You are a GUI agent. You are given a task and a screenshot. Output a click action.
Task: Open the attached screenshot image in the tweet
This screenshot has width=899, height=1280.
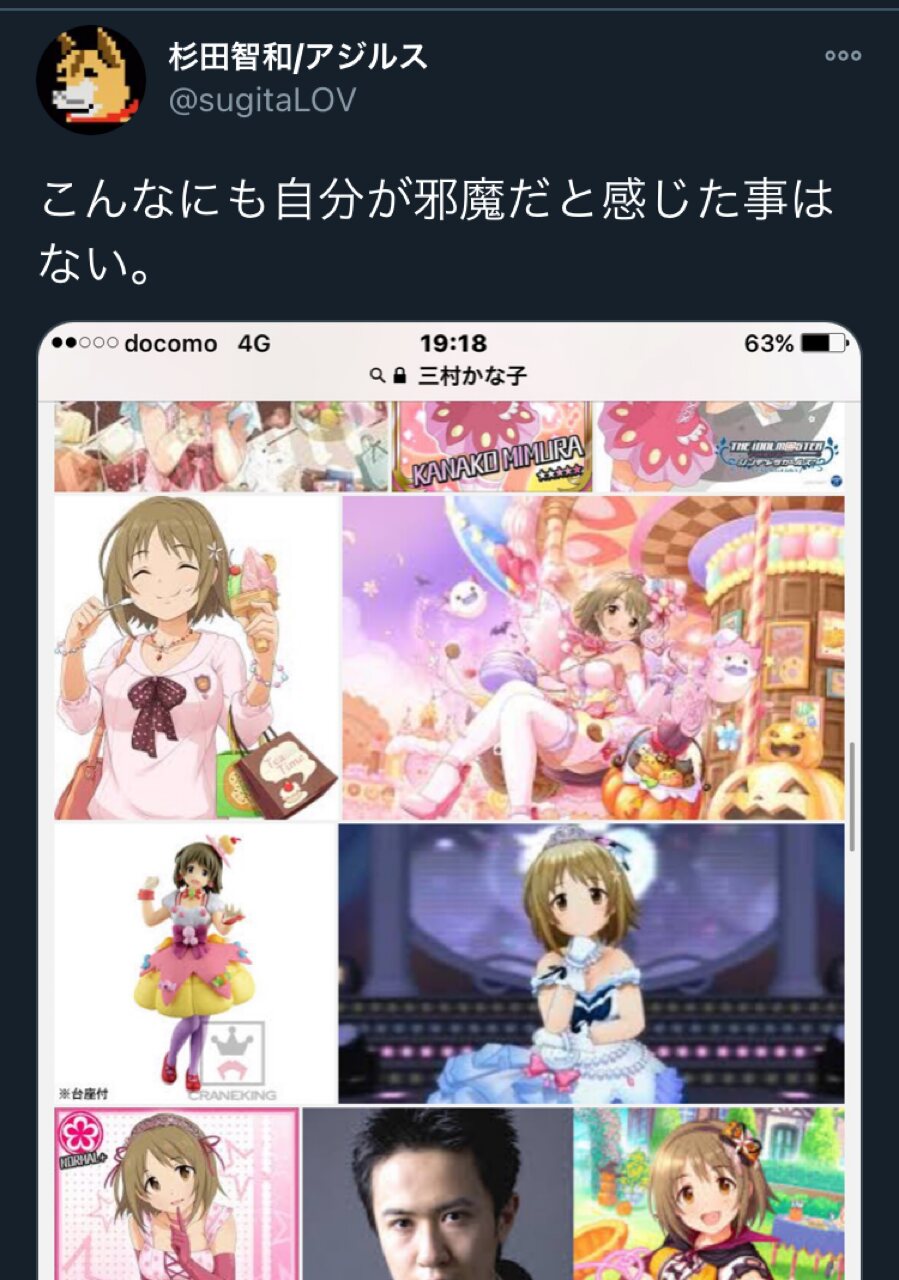tap(449, 800)
